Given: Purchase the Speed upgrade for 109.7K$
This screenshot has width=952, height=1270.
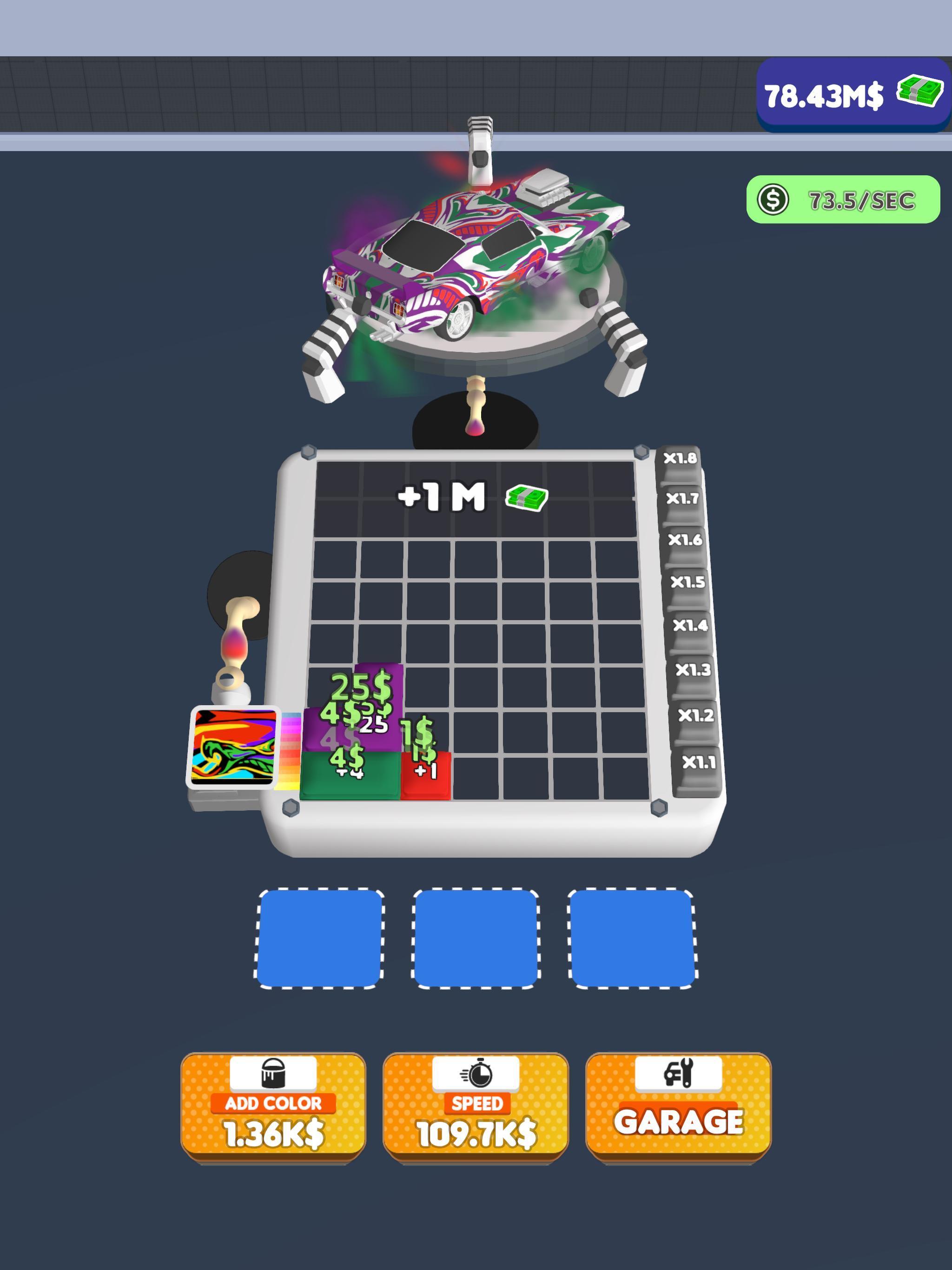Looking at the screenshot, I should (476, 1107).
